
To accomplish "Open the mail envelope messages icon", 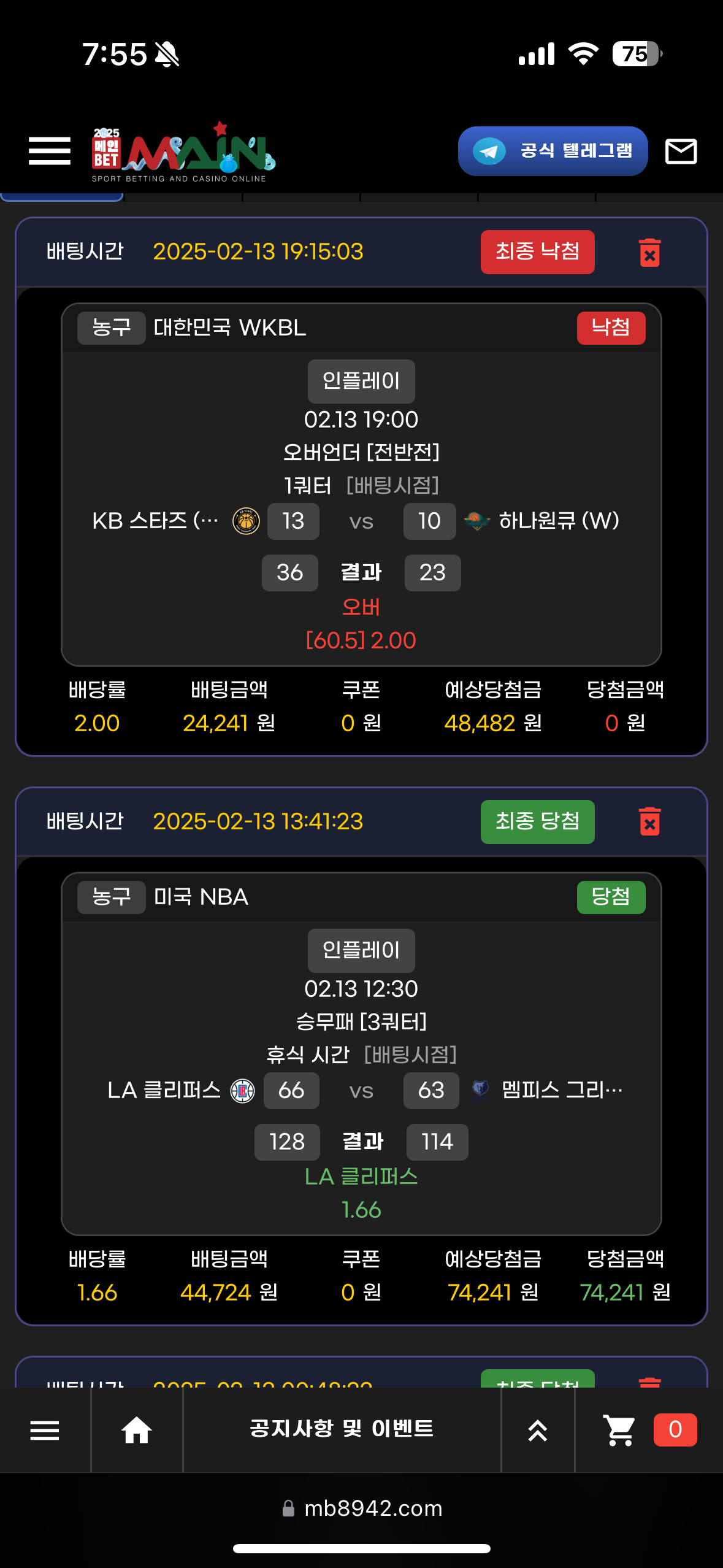I will coord(681,151).
